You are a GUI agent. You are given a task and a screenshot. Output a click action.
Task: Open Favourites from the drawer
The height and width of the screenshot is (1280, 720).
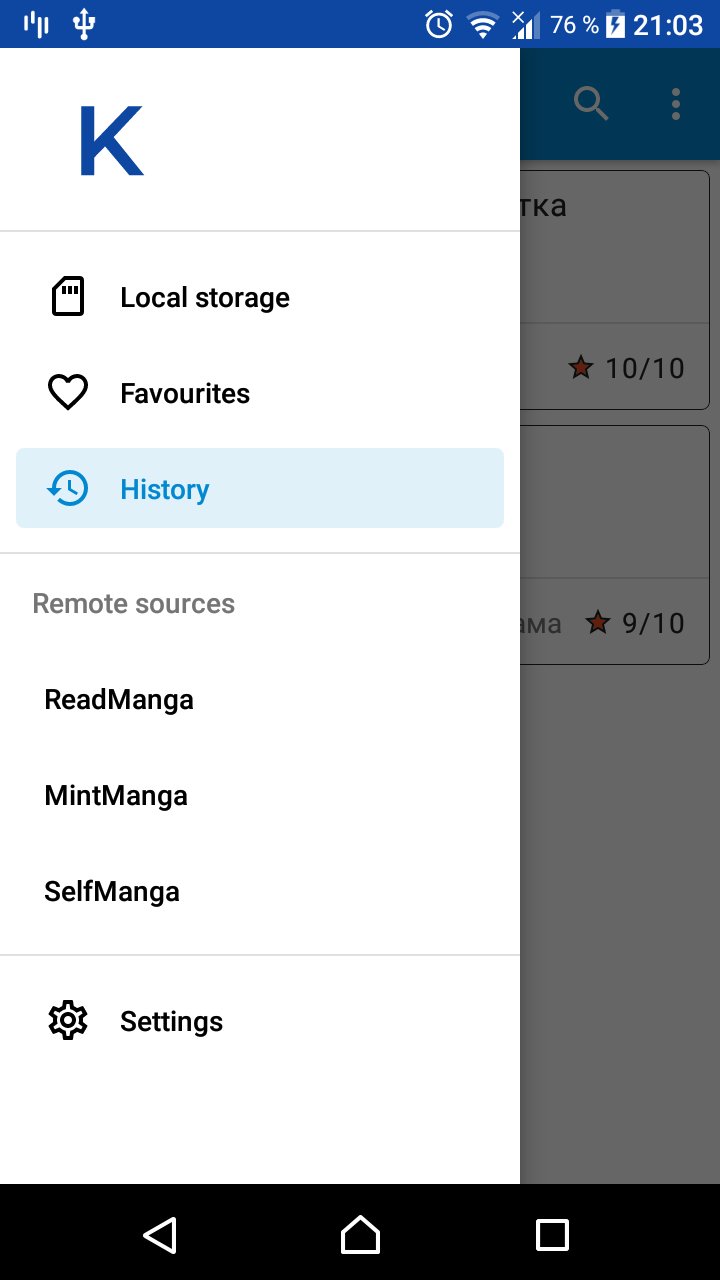(185, 392)
